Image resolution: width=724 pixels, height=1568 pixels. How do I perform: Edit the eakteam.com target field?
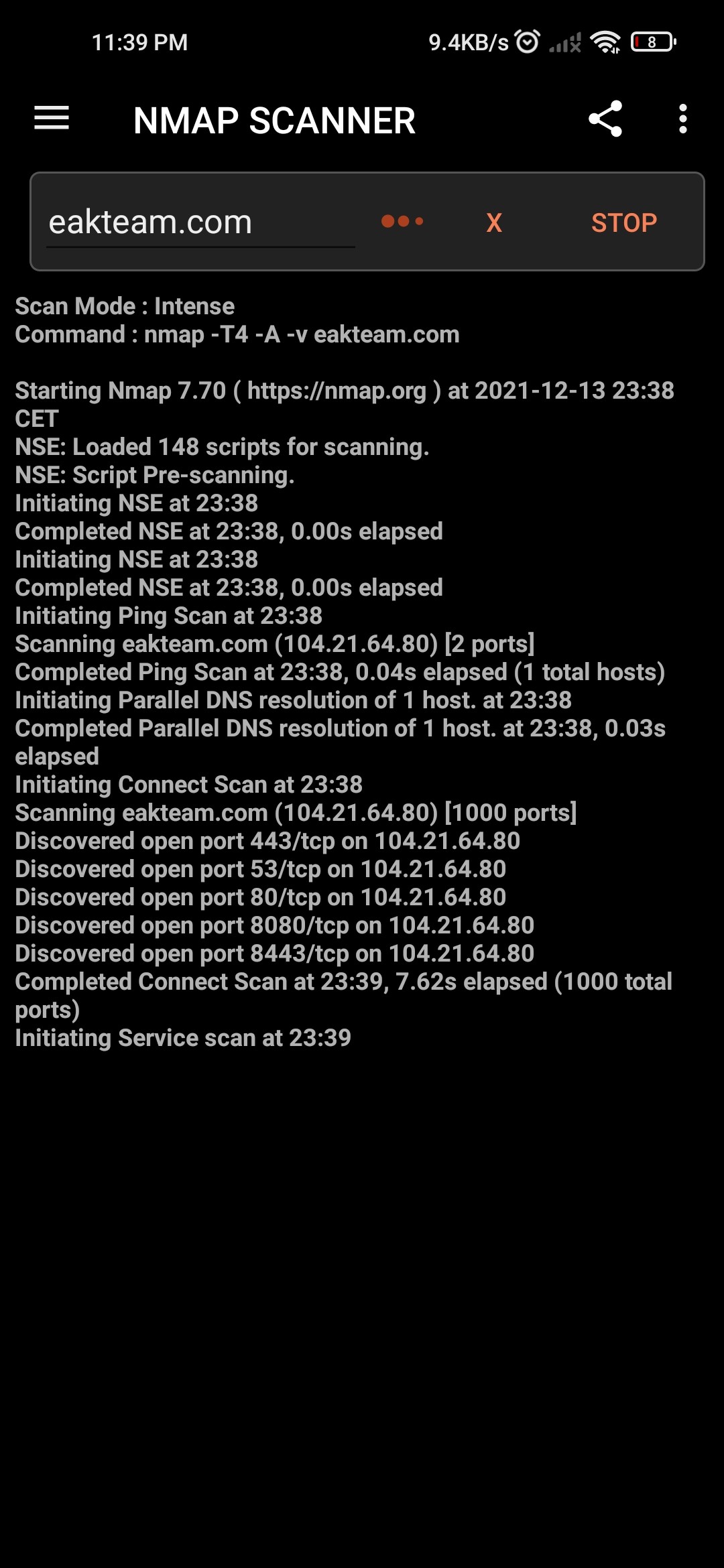200,222
